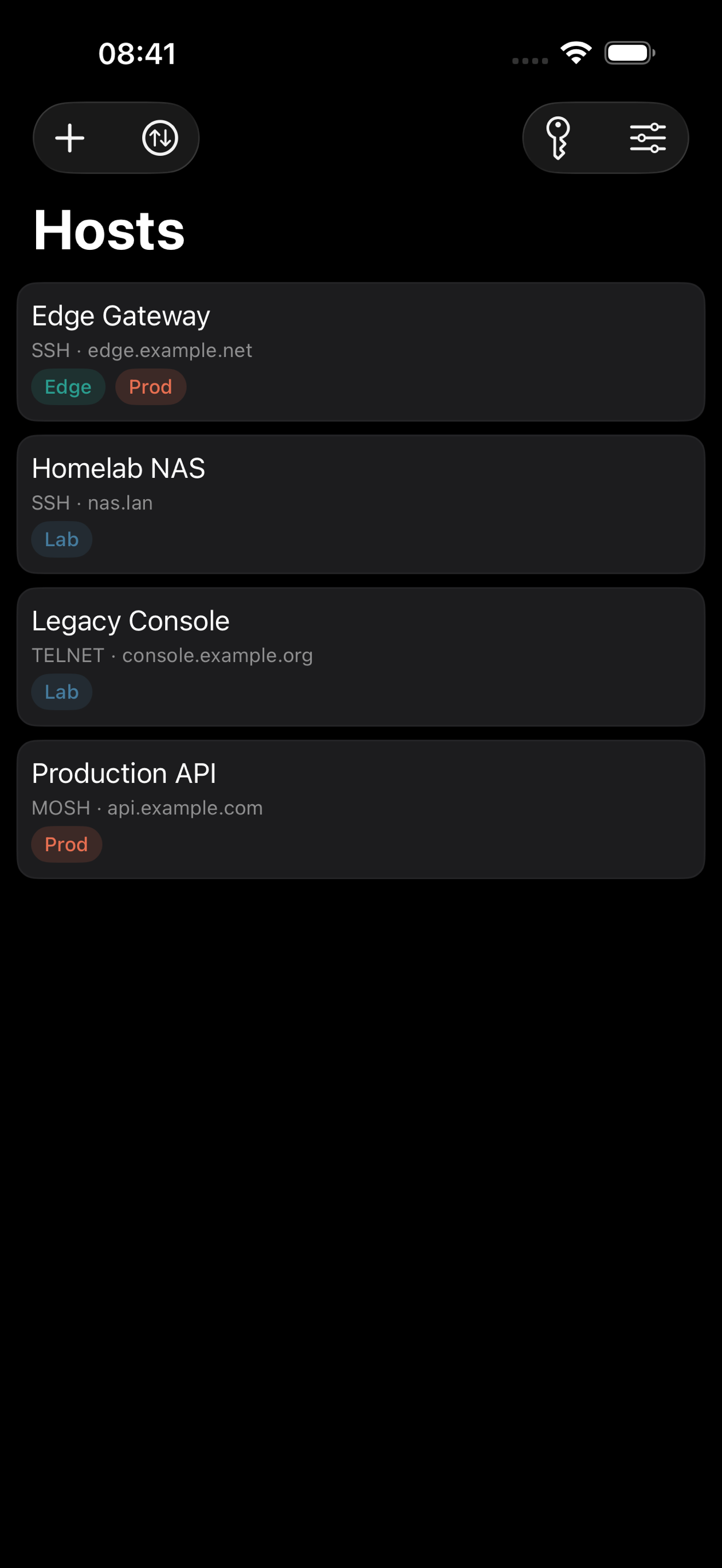The height and width of the screenshot is (1568, 722).
Task: Tap the key icon near the top right
Action: pyautogui.click(x=559, y=138)
